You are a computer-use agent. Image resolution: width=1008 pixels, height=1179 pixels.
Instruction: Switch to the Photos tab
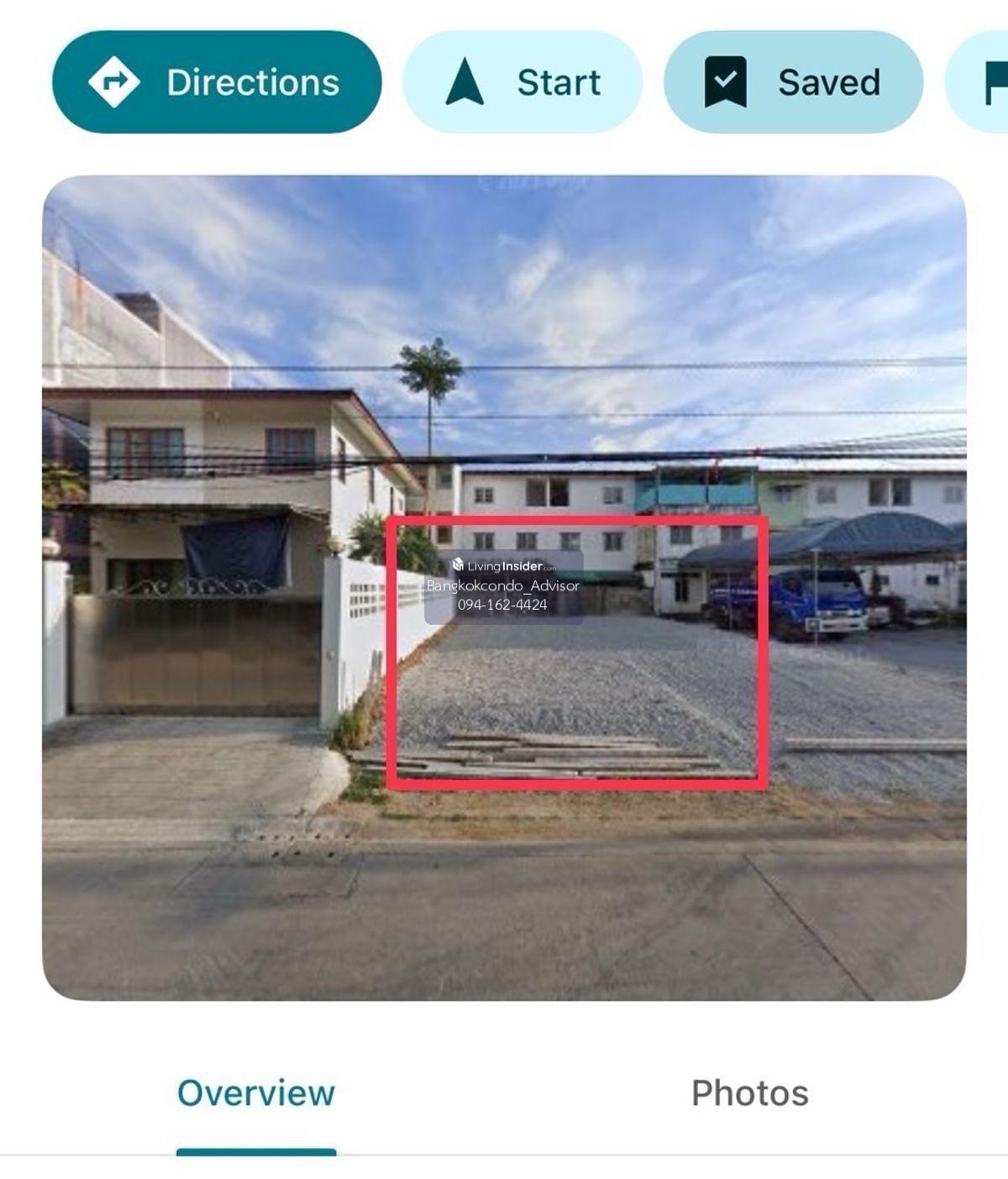click(x=749, y=1093)
